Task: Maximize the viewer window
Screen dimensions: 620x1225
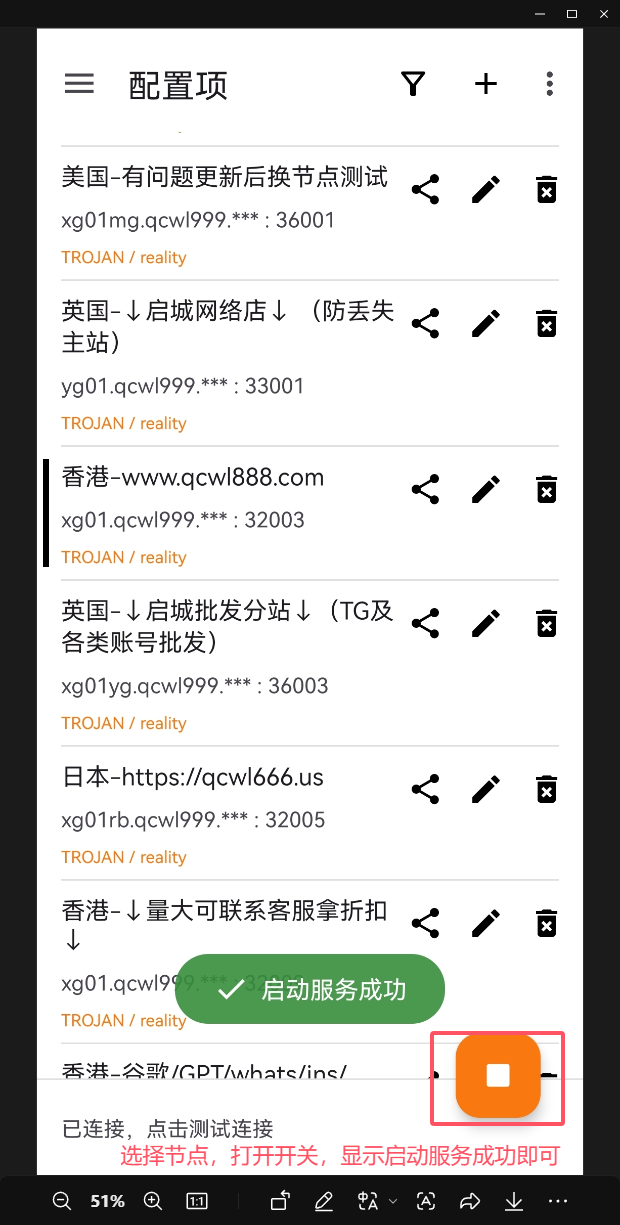Action: pyautogui.click(x=572, y=13)
